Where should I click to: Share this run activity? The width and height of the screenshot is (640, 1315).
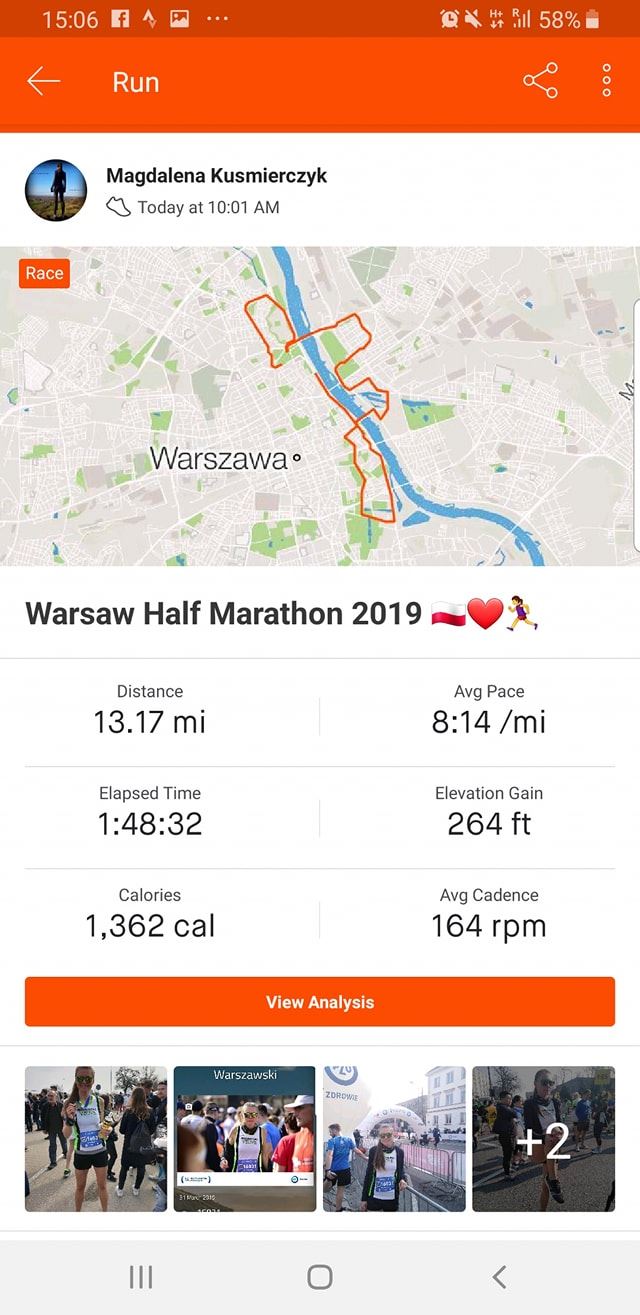pos(540,82)
